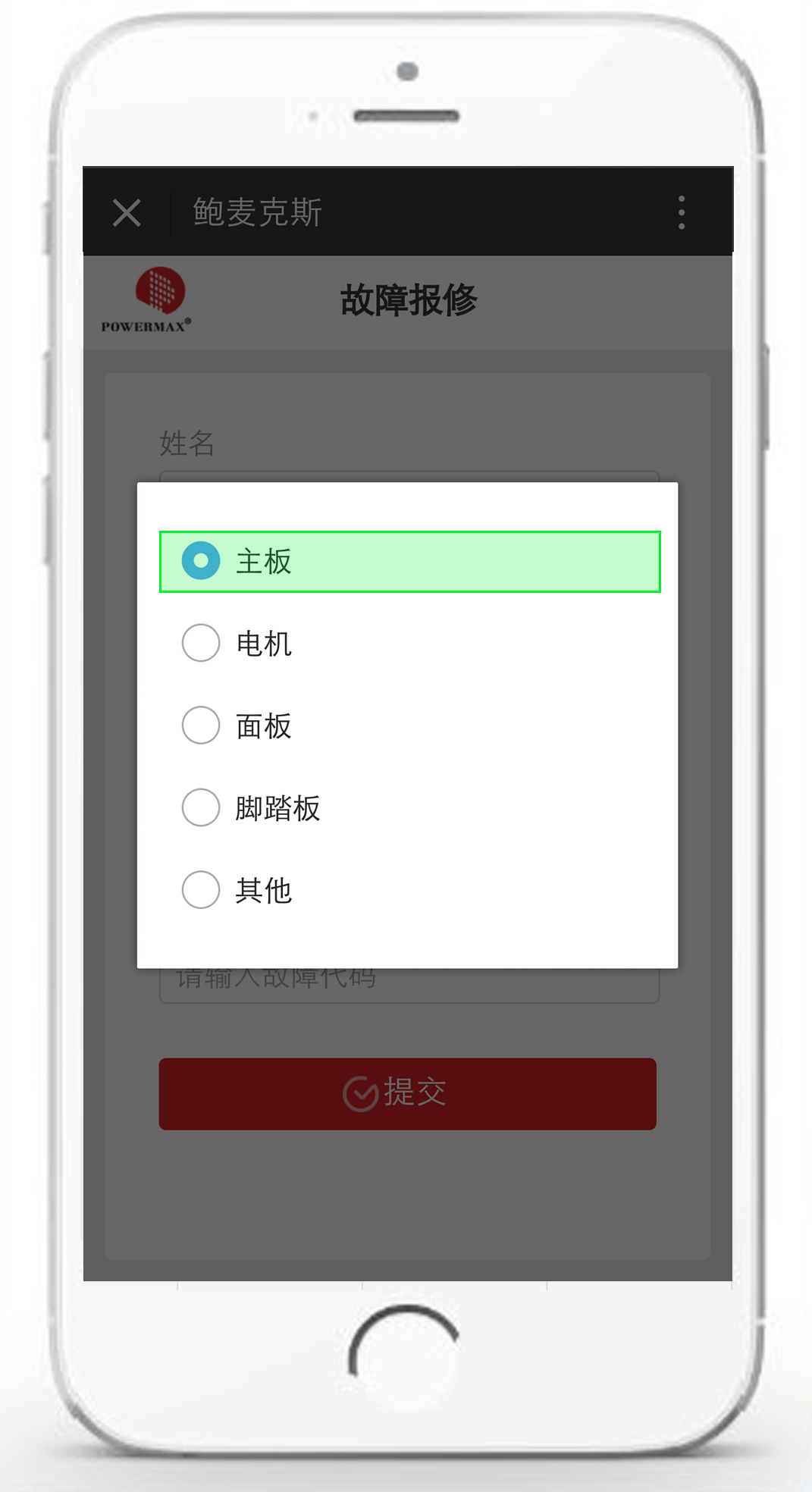Viewport: 812px width, 1492px height.
Task: Select 脚踏板 from the list
Action: (x=410, y=807)
